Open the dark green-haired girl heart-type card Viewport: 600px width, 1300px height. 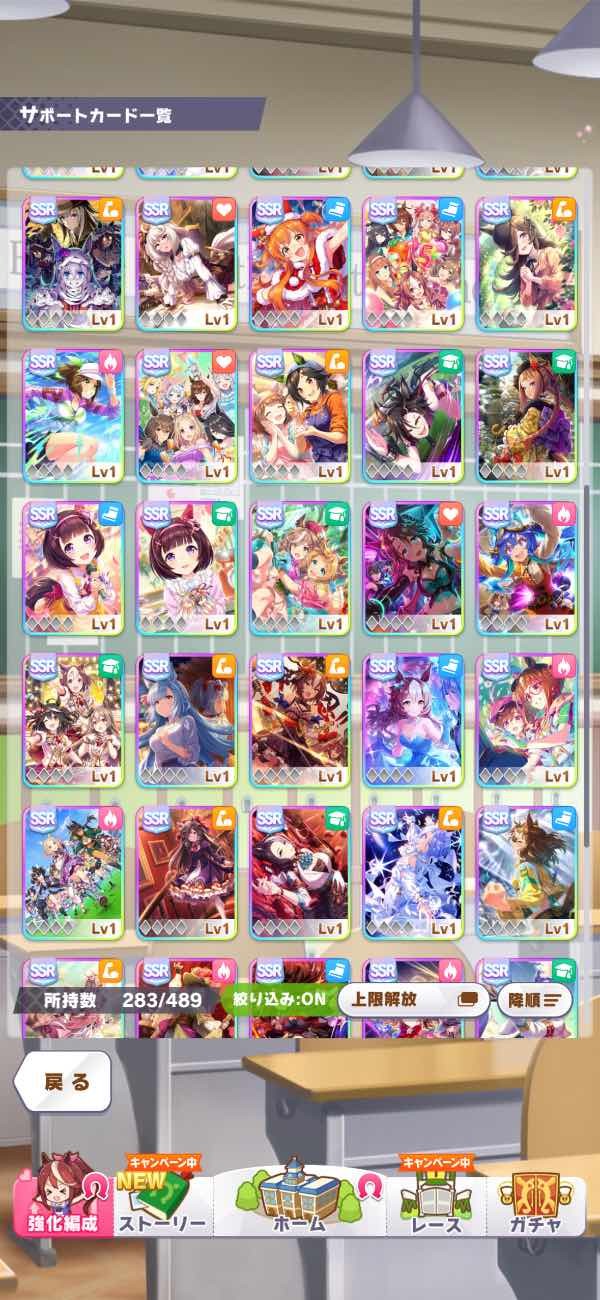413,568
